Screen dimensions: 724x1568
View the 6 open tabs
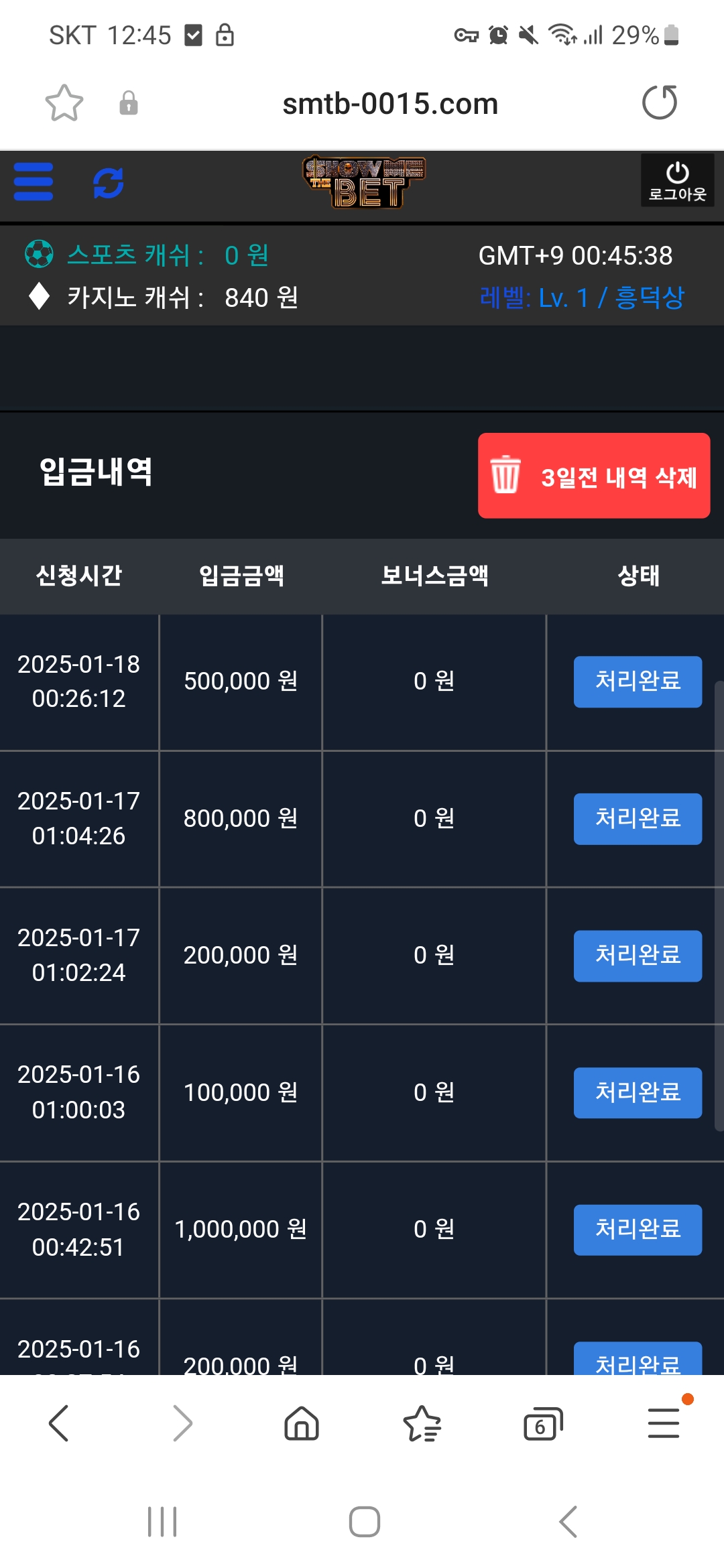543,1424
